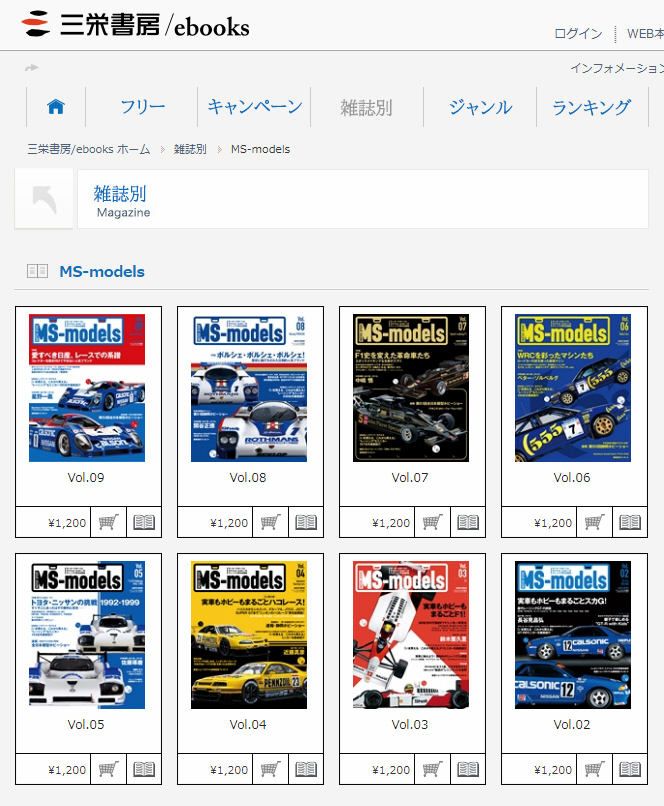Add Vol.05 to the cart
Viewport: 664px width, 806px height.
pos(108,769)
